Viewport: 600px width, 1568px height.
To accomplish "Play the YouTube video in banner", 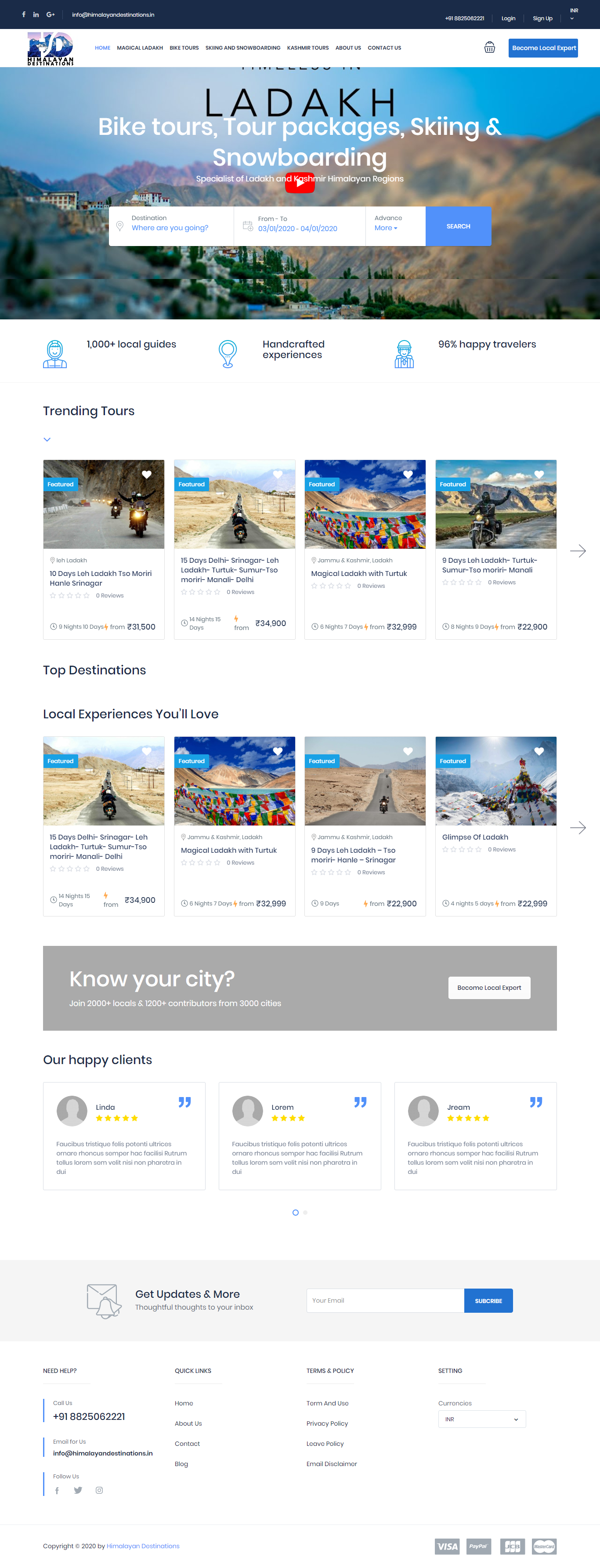I will point(300,183).
